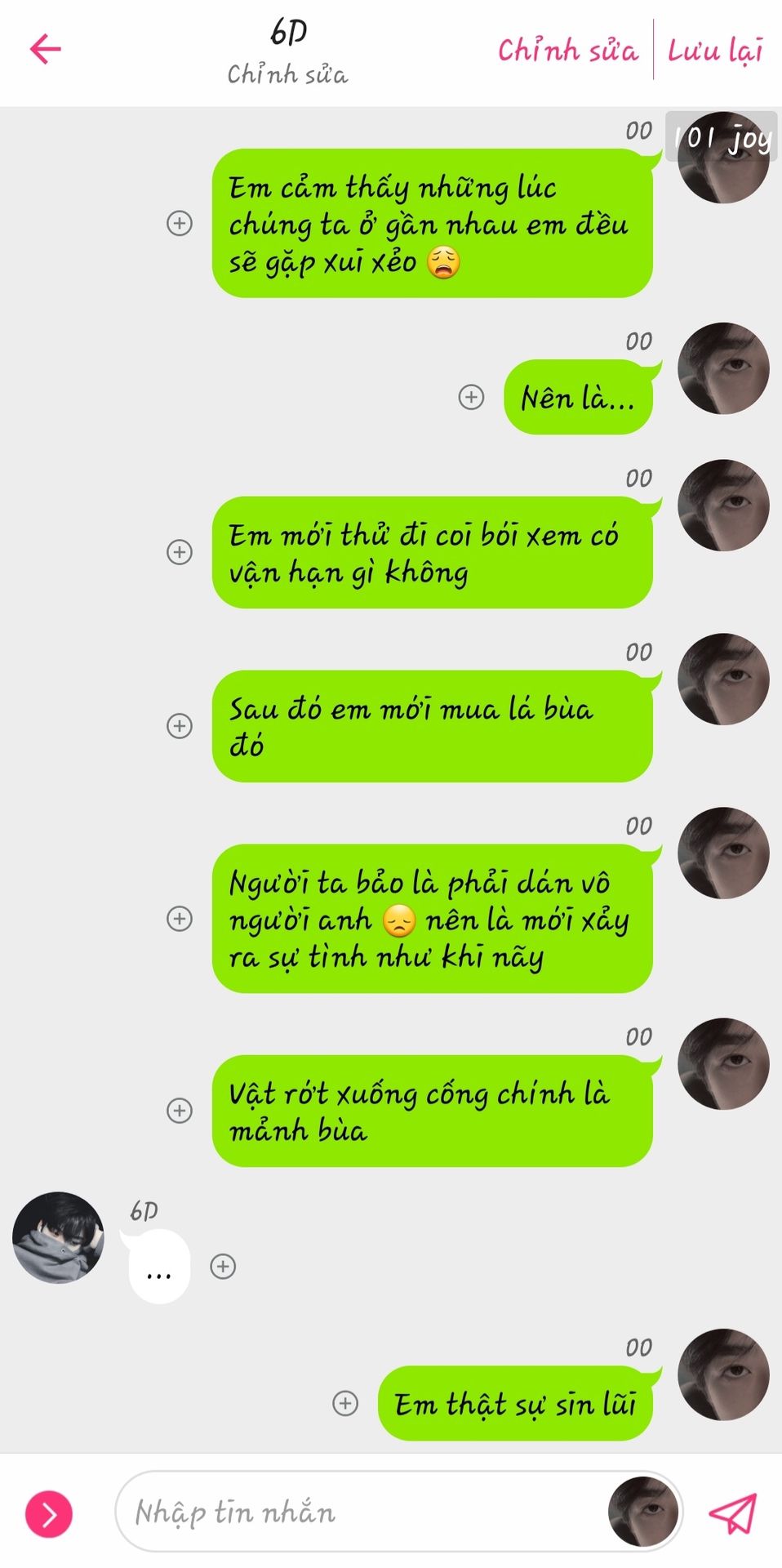Tap the plus beside the "mua lá bùa" message

(x=180, y=726)
